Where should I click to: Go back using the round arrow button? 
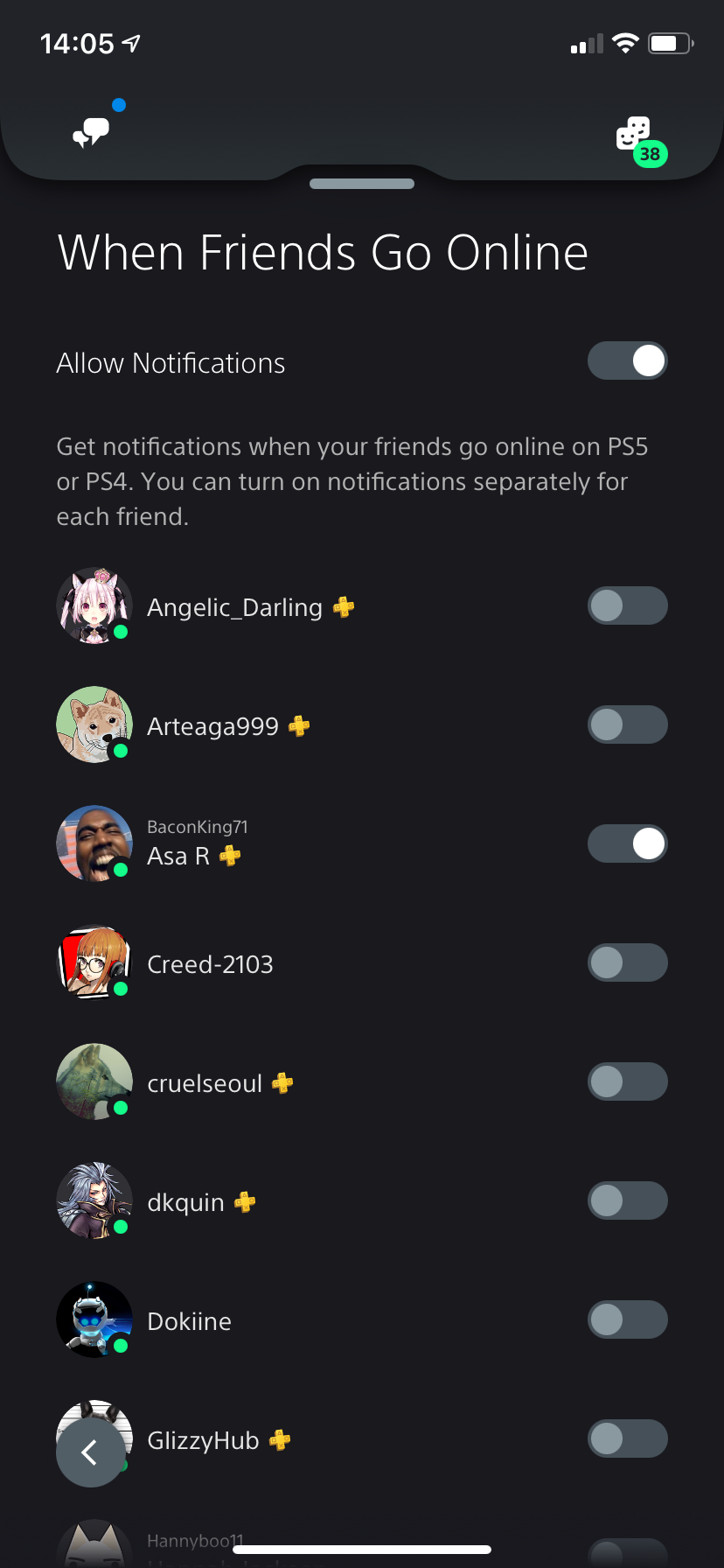[x=90, y=1452]
